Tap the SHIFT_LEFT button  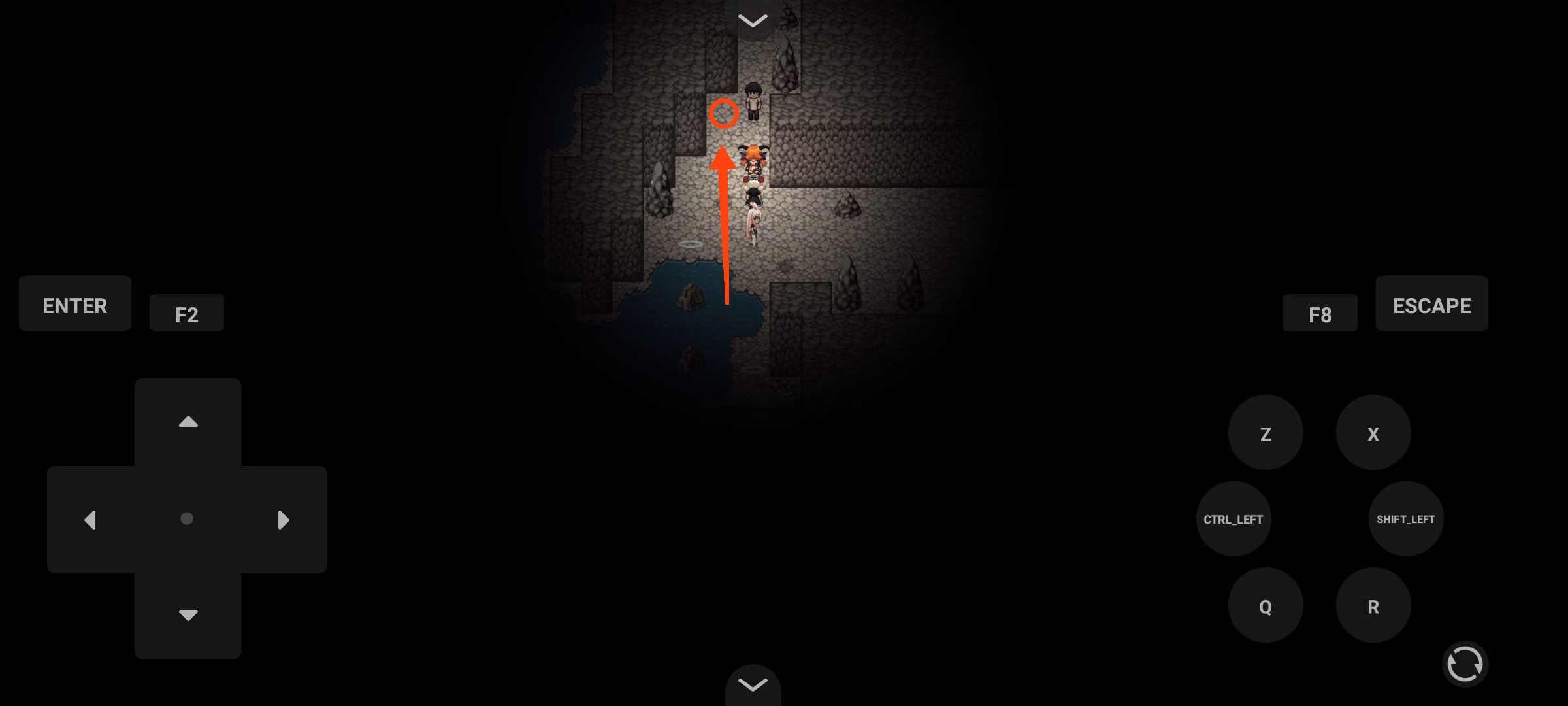[x=1405, y=519]
